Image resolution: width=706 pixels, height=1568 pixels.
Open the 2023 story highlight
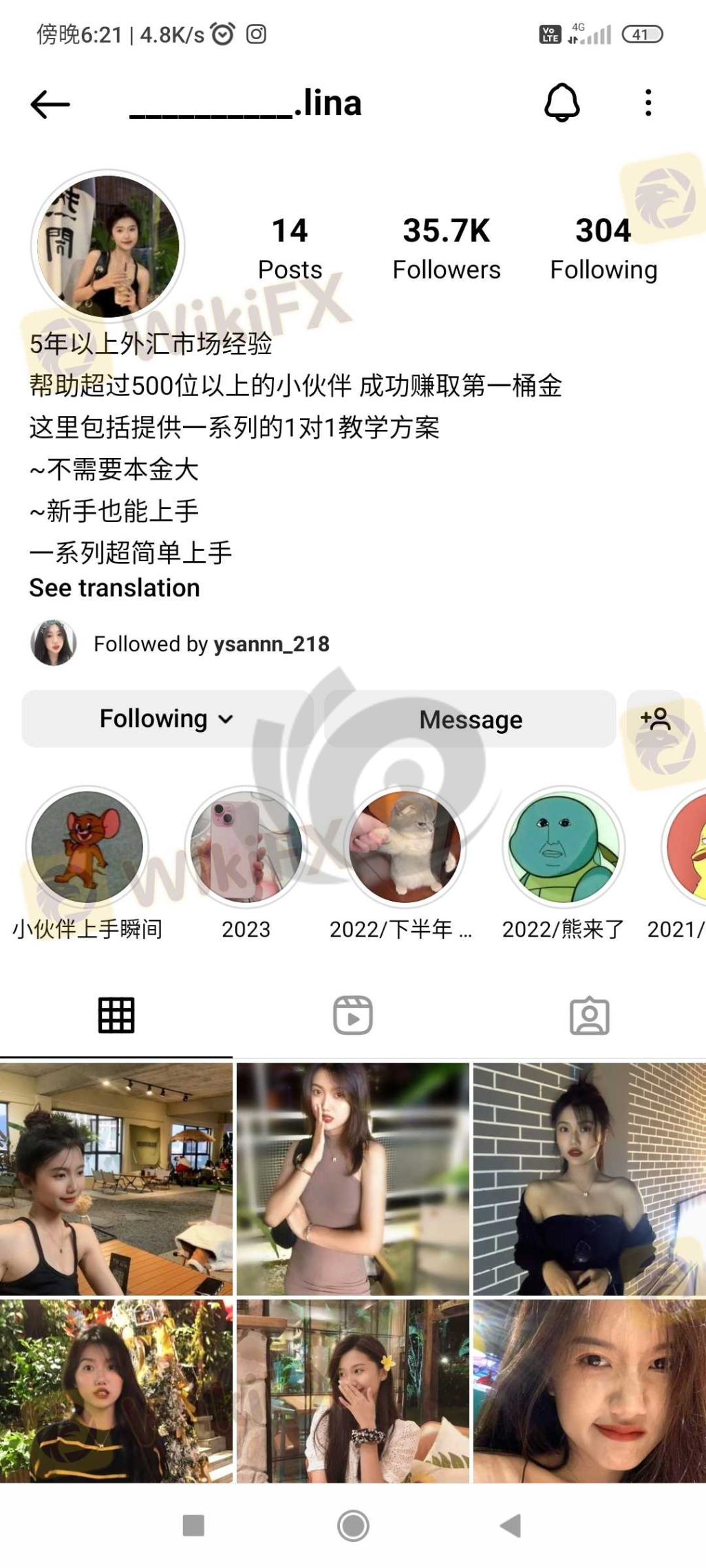pyautogui.click(x=246, y=847)
